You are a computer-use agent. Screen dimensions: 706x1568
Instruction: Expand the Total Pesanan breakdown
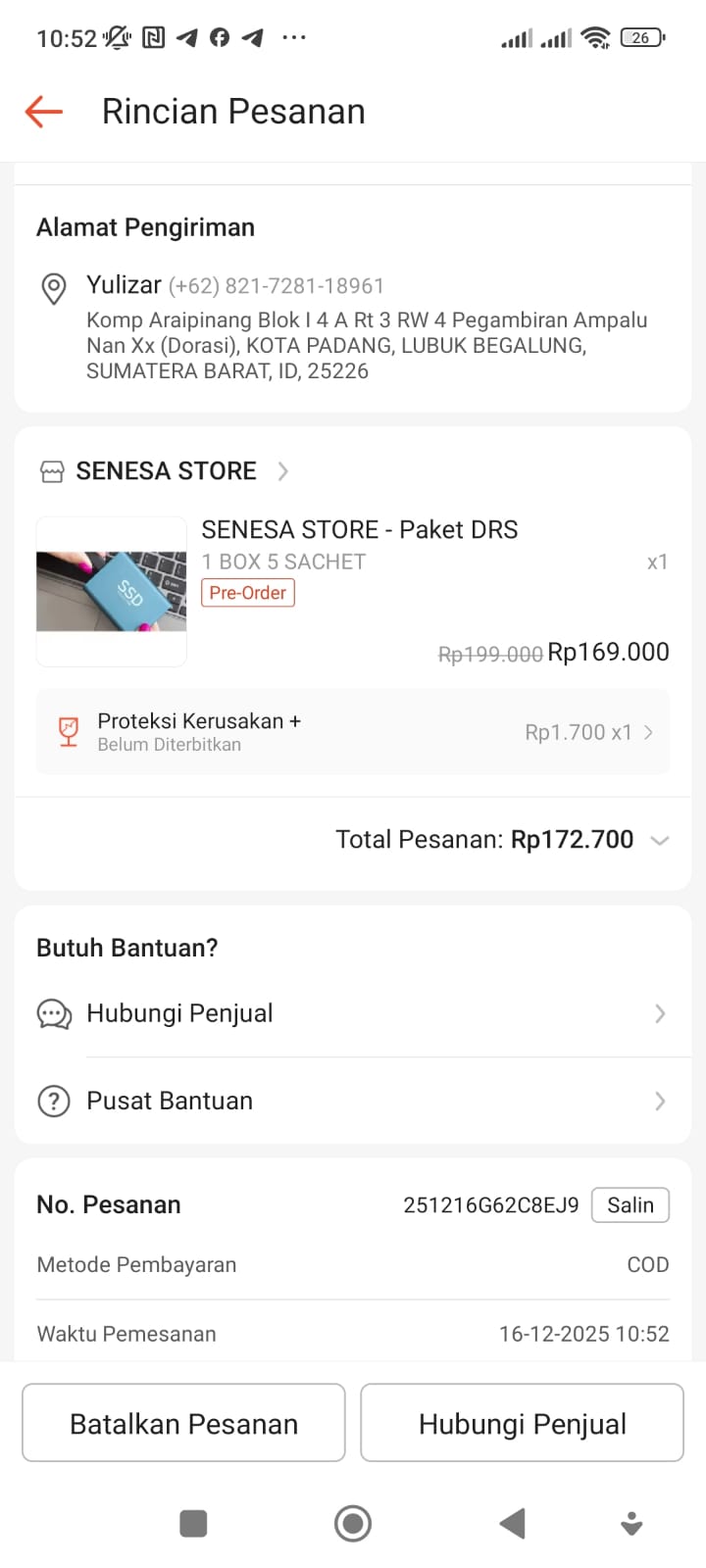click(x=659, y=840)
